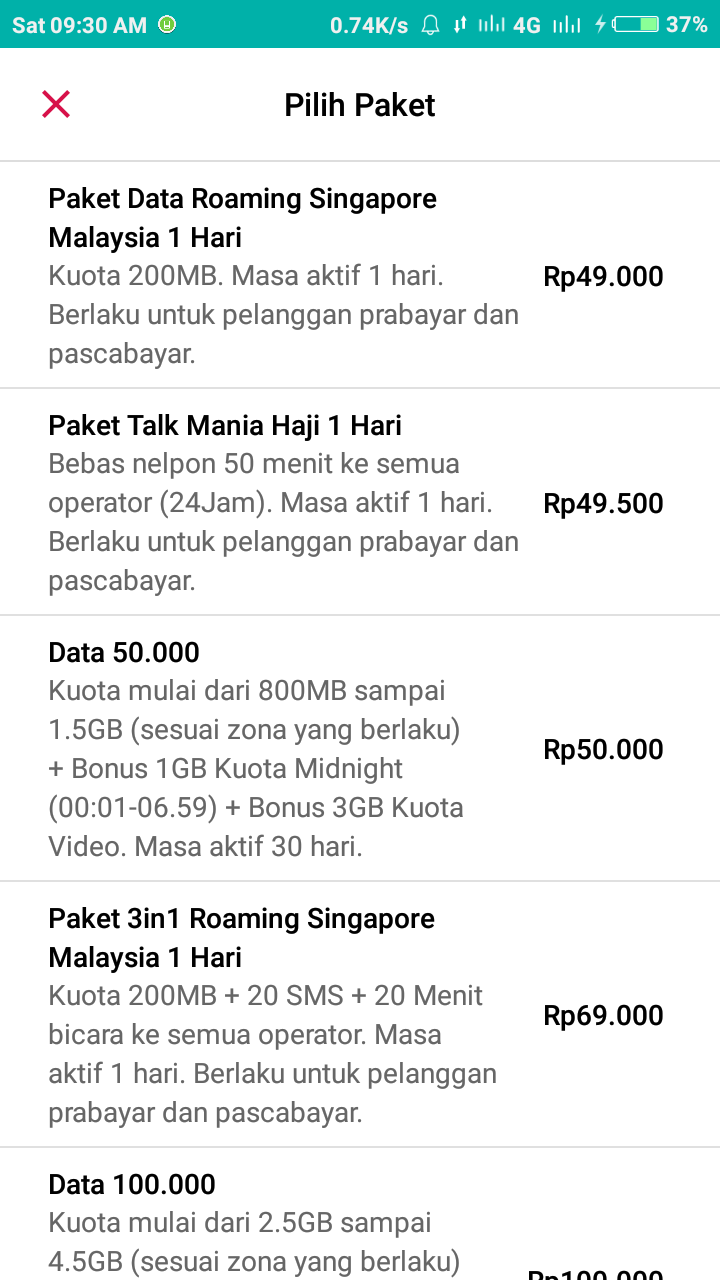
Task: Pick the Data 50.000 package
Action: [360, 748]
